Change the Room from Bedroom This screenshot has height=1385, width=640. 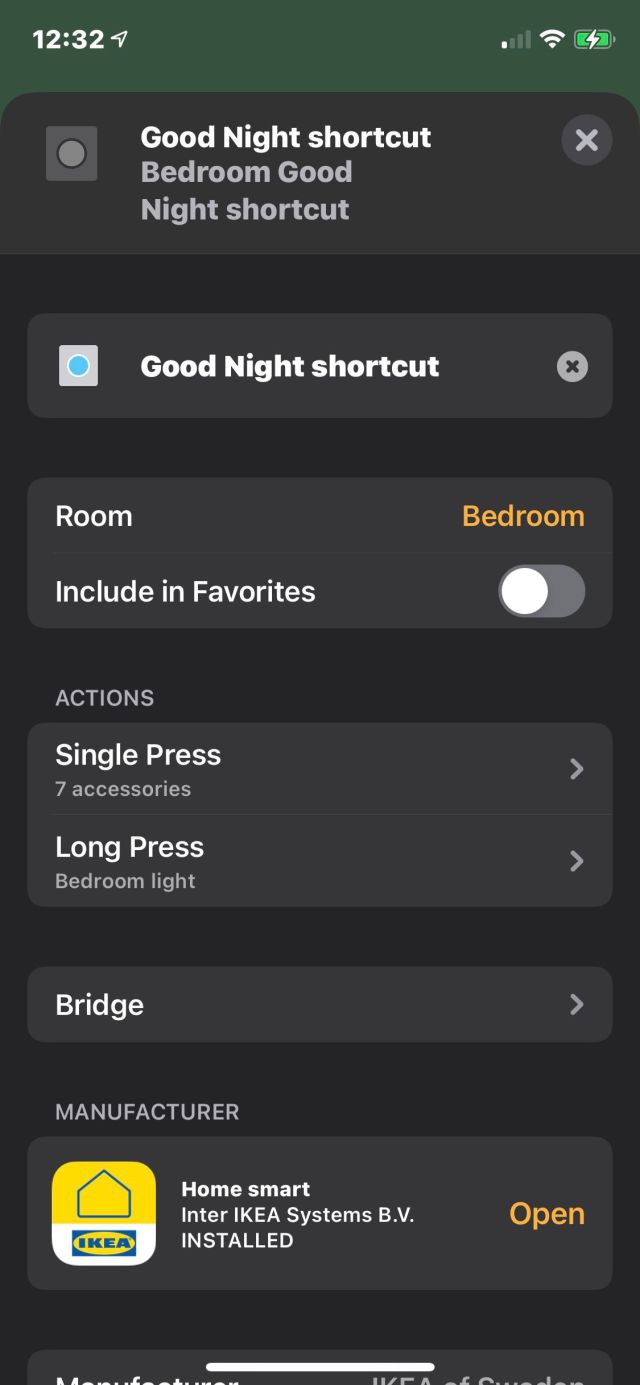(x=320, y=516)
